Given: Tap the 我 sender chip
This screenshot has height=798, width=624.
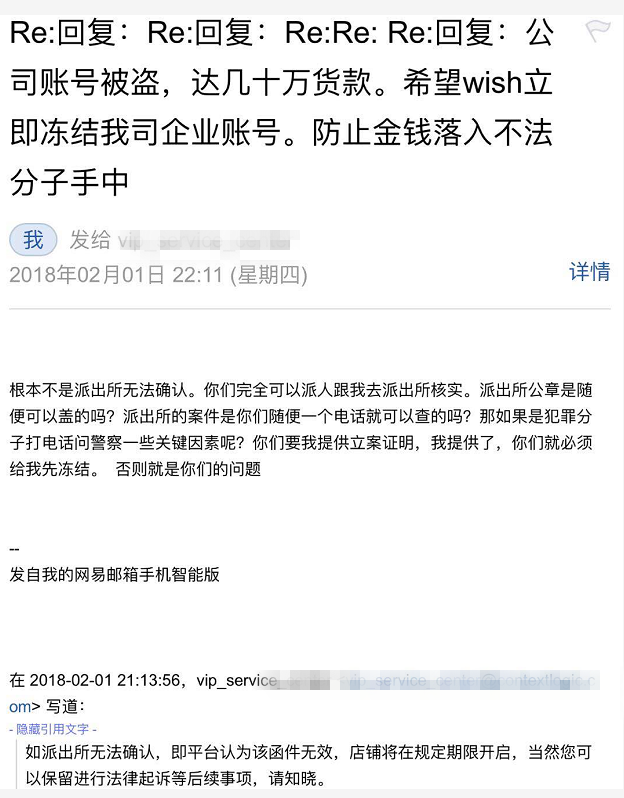Looking at the screenshot, I should tap(33, 240).
